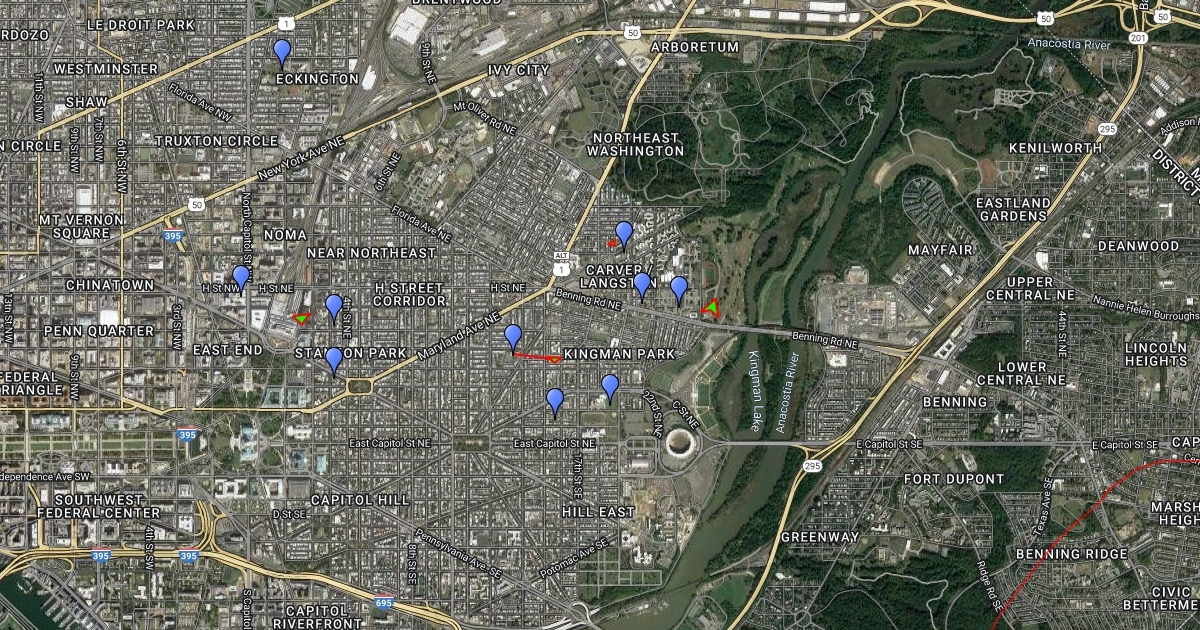
Task: Select the pin at the red line's west end
Action: (513, 337)
